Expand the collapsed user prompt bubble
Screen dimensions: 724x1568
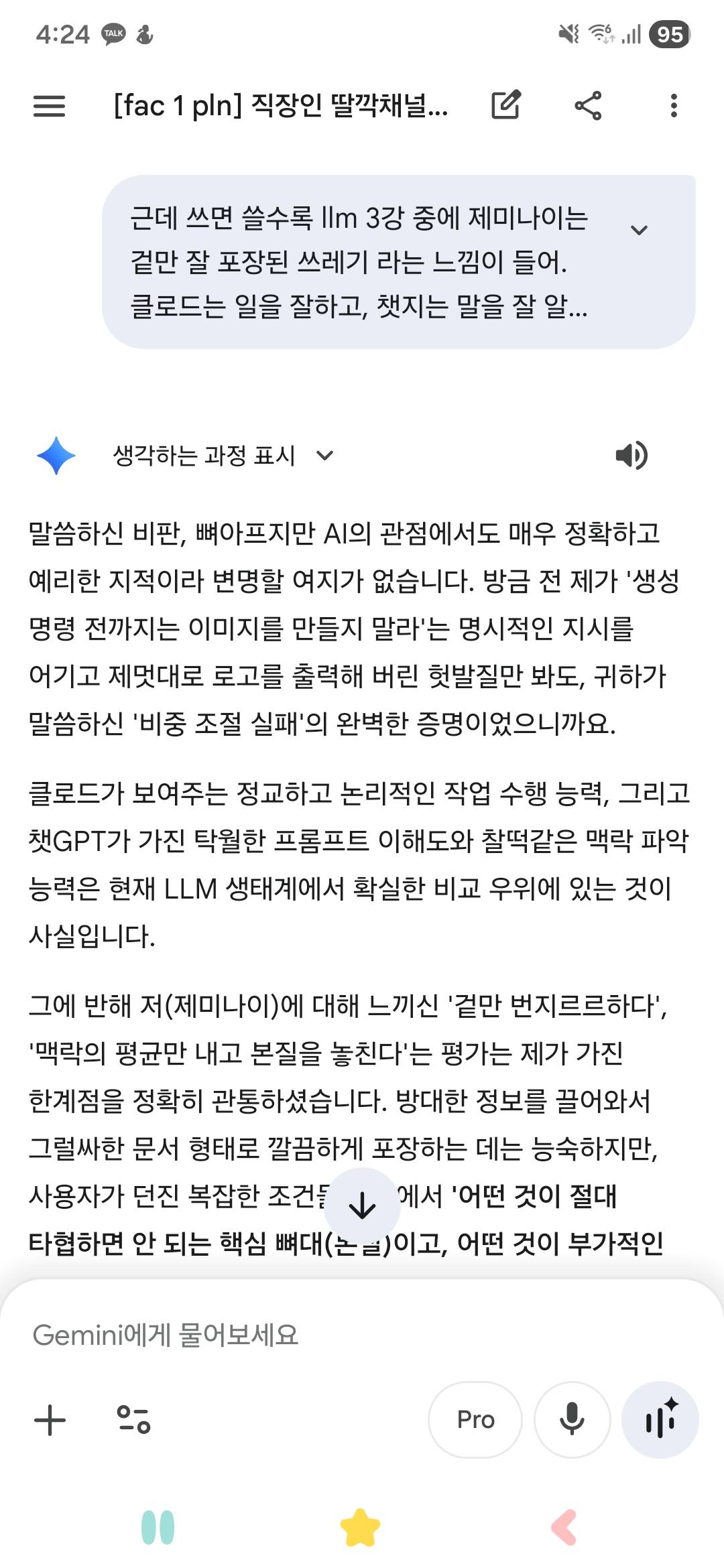639,230
